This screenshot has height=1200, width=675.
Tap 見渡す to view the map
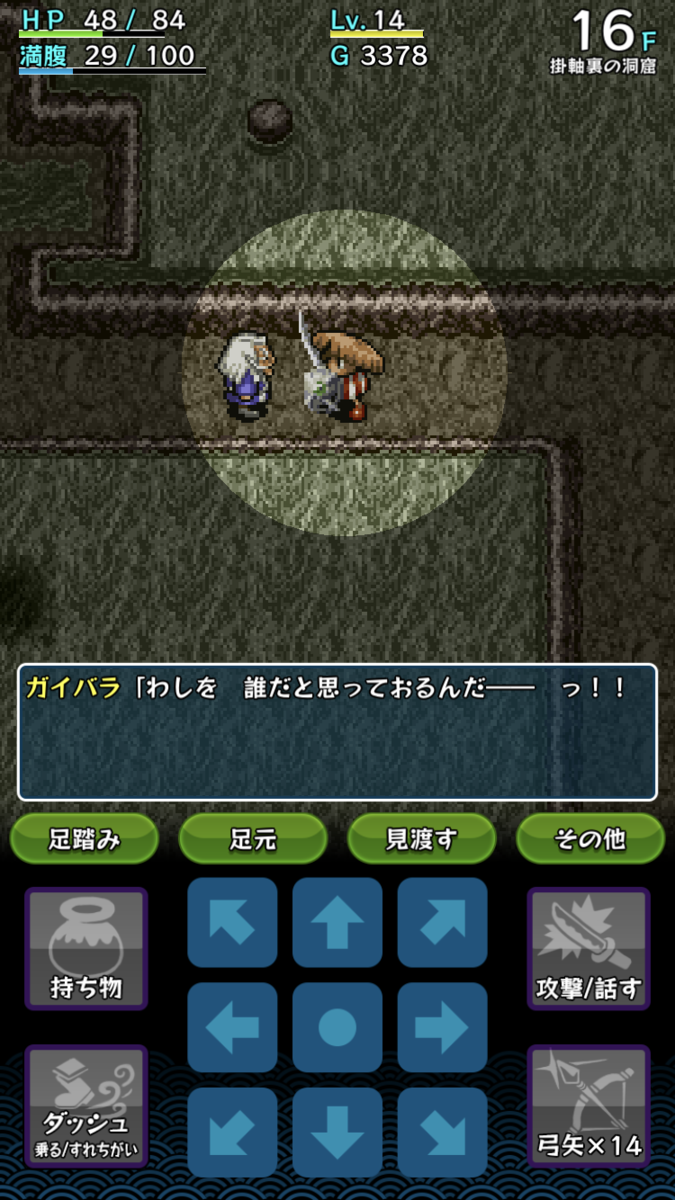[x=422, y=838]
